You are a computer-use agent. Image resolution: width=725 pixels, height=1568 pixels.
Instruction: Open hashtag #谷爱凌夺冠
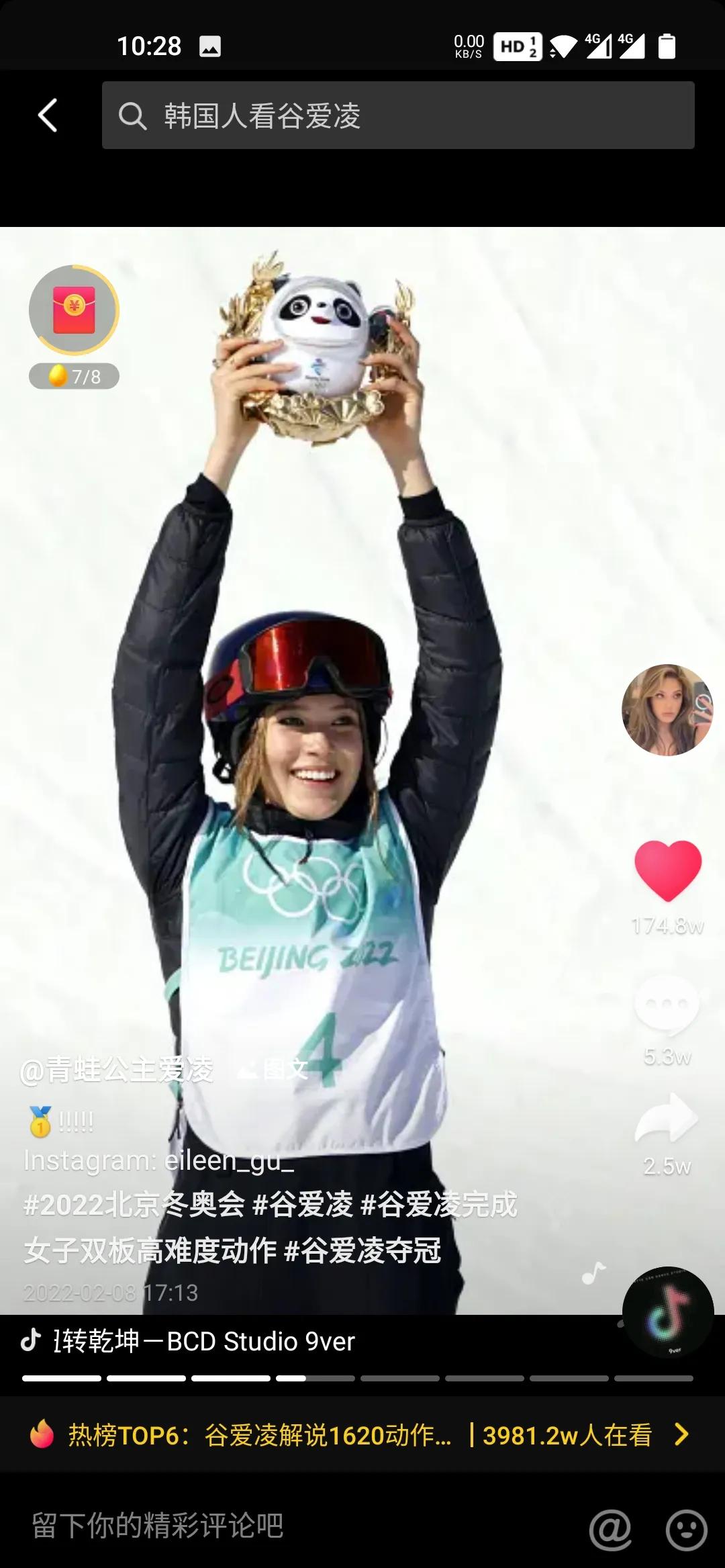(x=362, y=1250)
